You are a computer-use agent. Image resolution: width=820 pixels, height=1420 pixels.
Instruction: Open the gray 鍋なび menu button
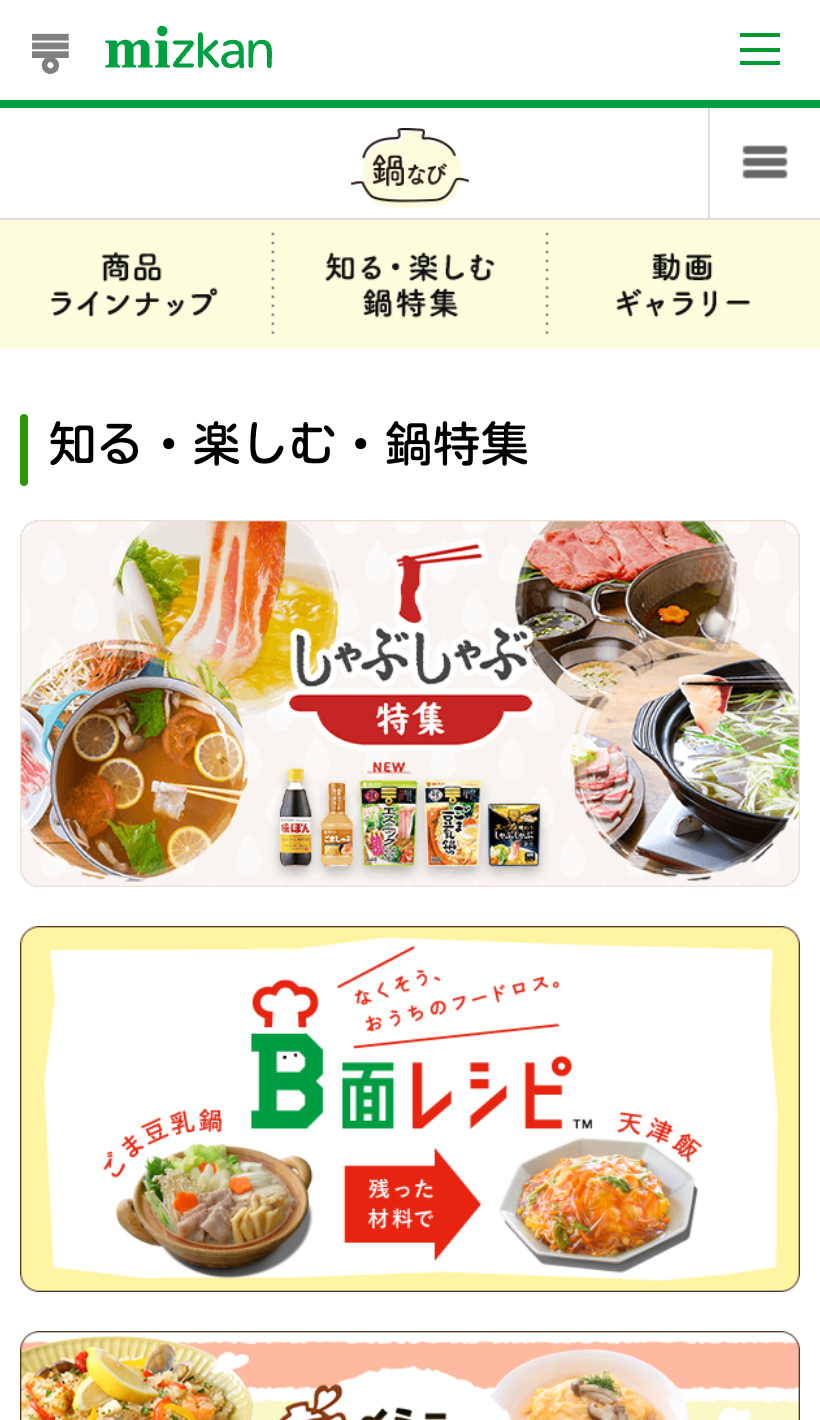764,163
